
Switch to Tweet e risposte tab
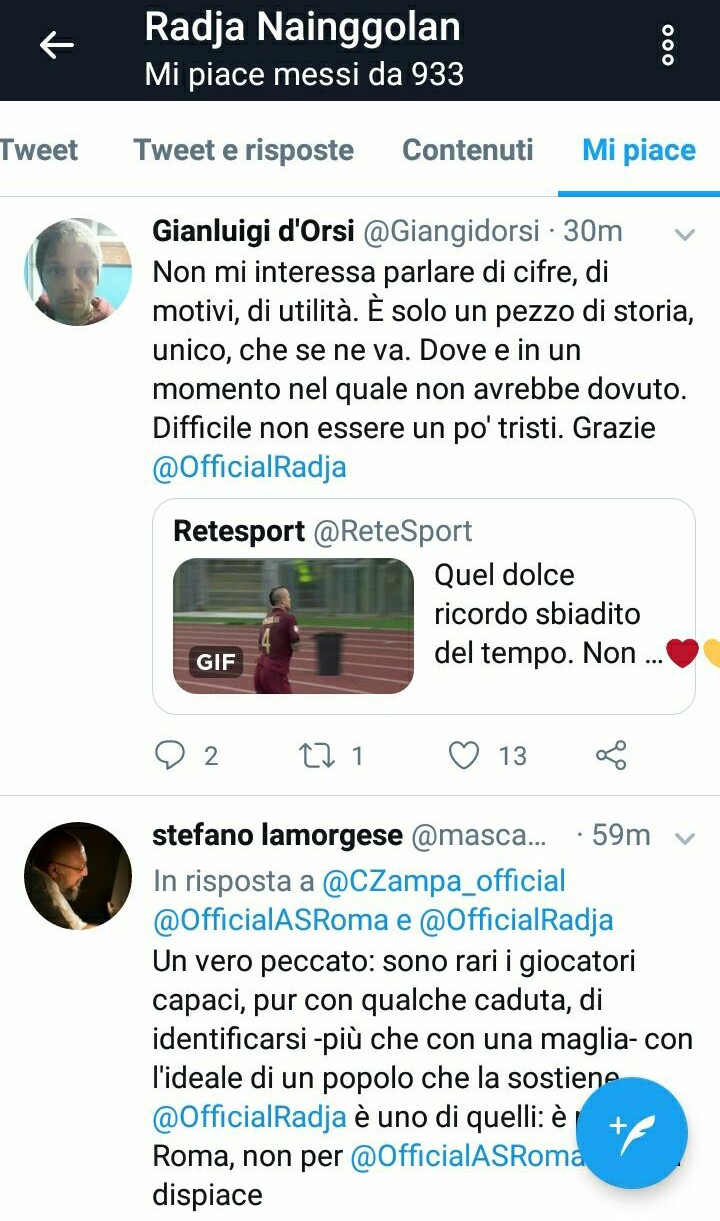(243, 150)
